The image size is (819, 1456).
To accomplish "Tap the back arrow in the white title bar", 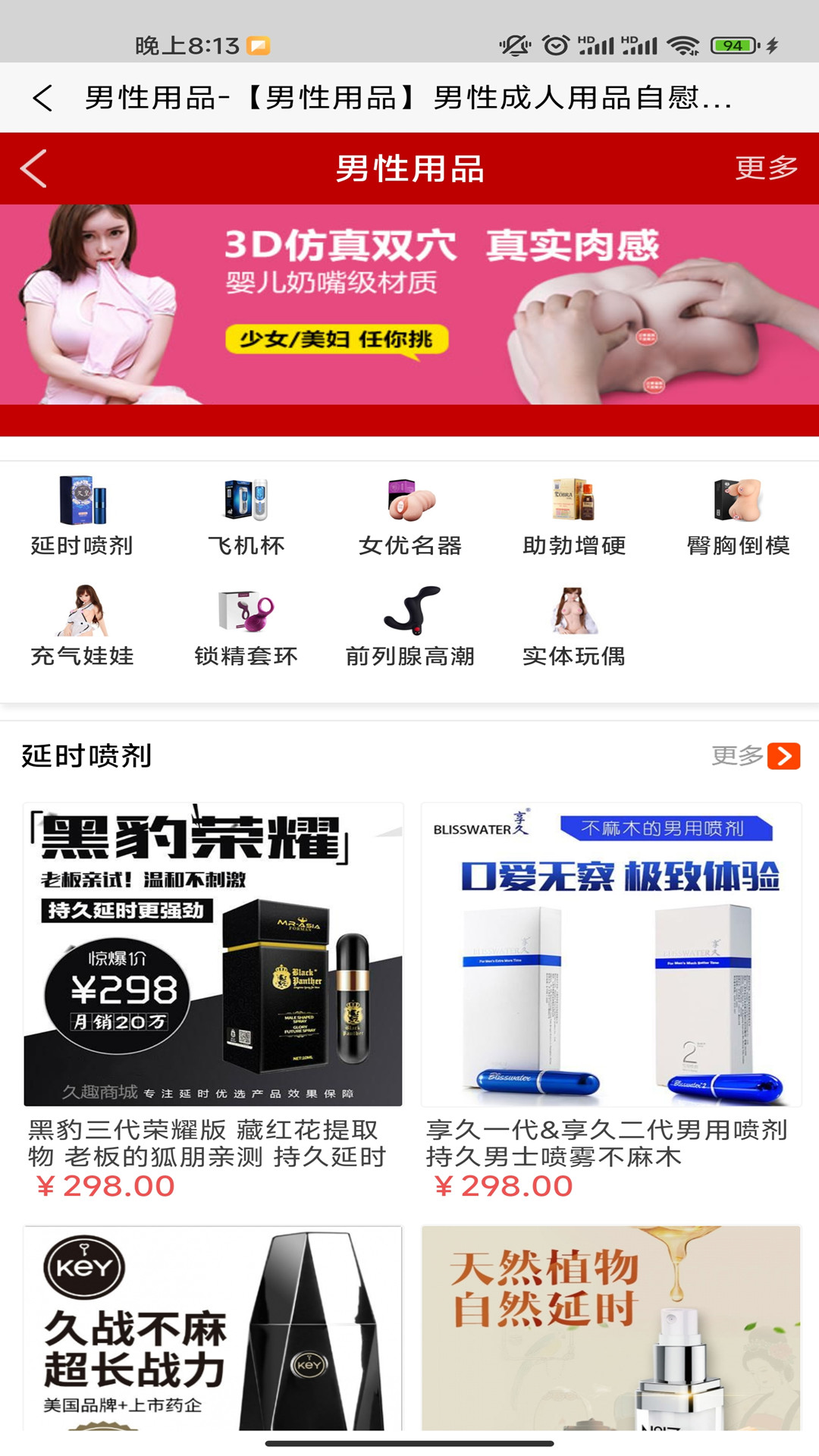I will (x=43, y=99).
